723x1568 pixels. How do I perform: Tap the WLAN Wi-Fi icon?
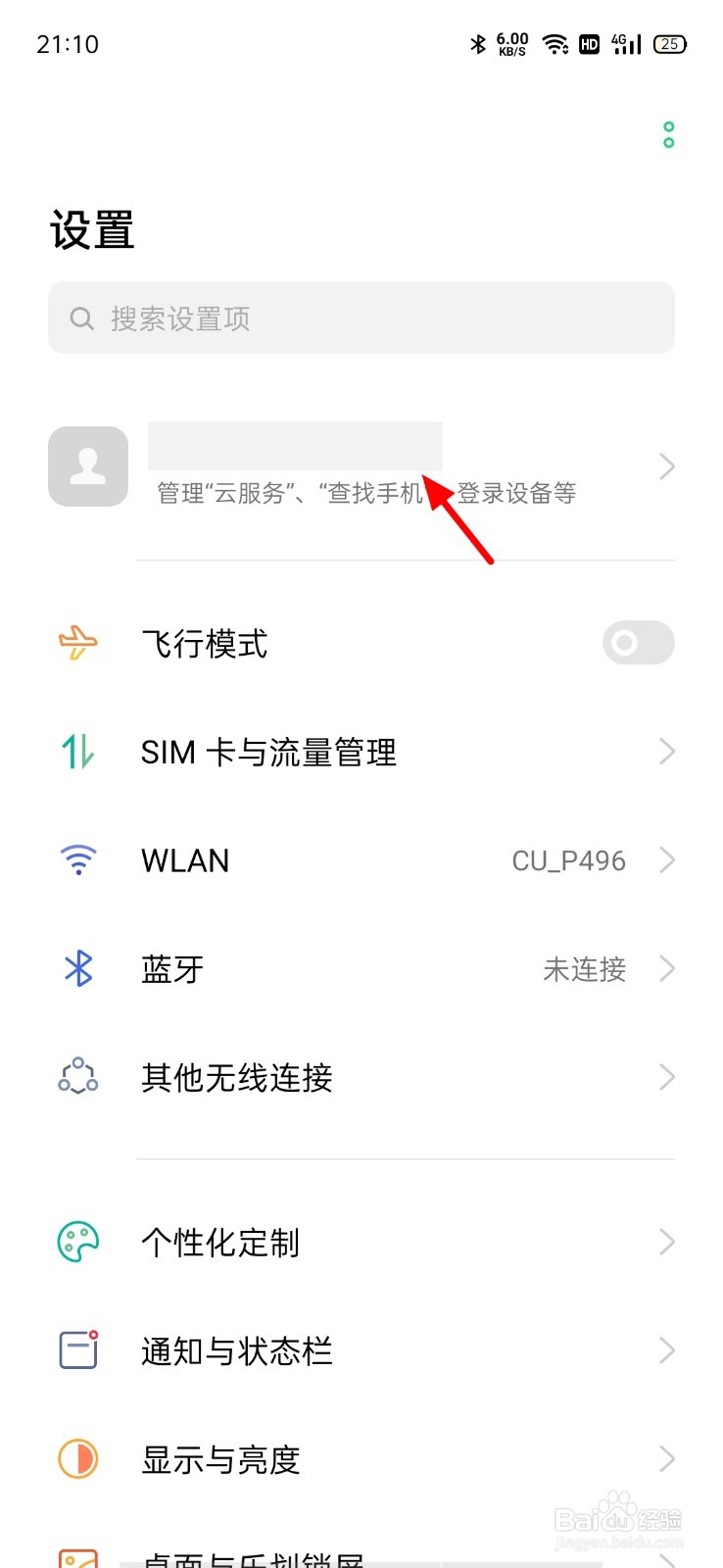77,860
